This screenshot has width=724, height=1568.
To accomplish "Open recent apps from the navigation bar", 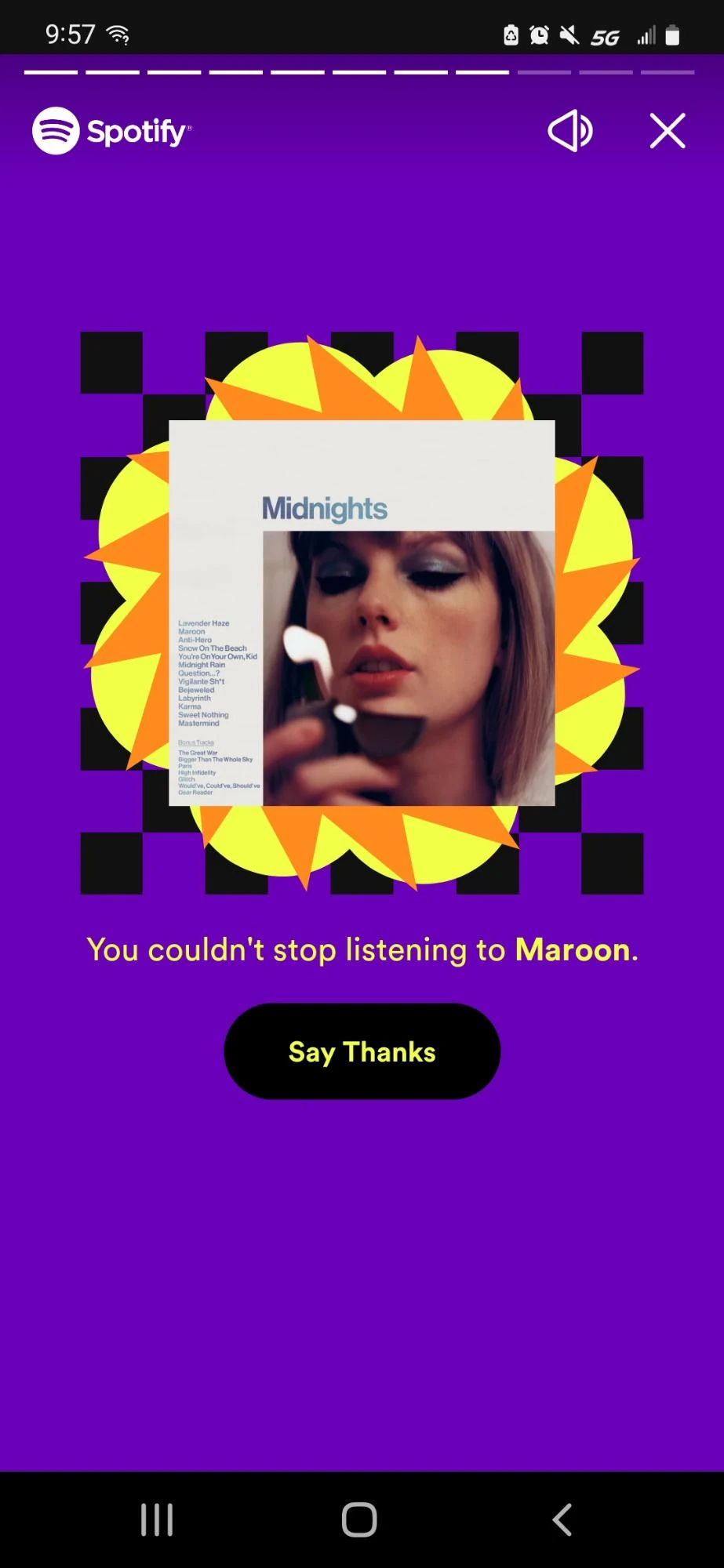I will coord(157,1519).
